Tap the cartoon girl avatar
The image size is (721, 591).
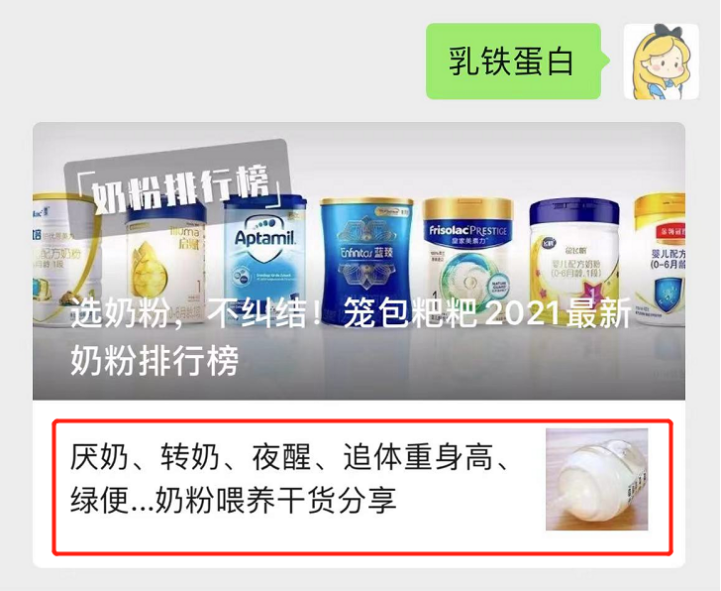tap(660, 62)
